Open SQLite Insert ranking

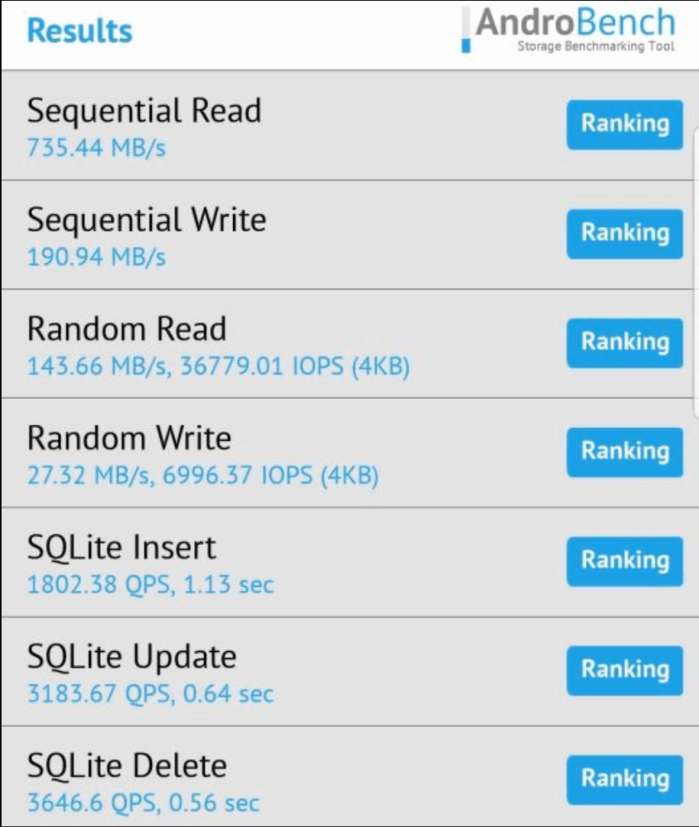pyautogui.click(x=624, y=560)
